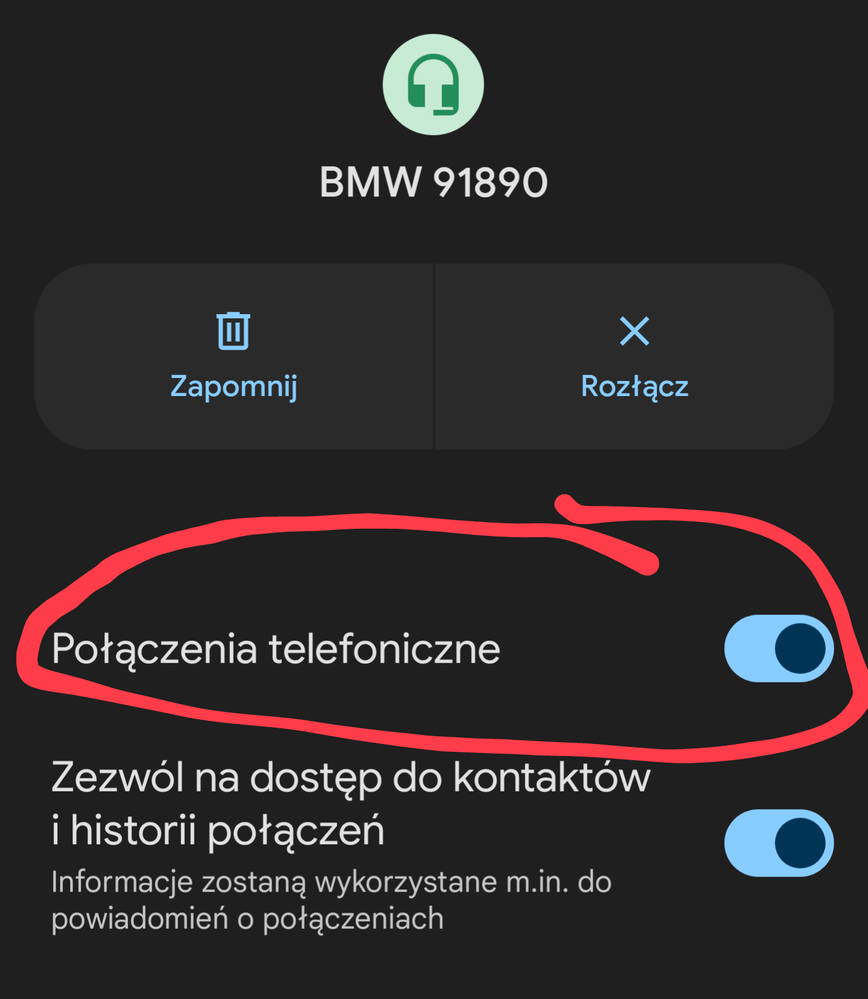Disable the Połączenia telefoniczne switch

point(779,649)
